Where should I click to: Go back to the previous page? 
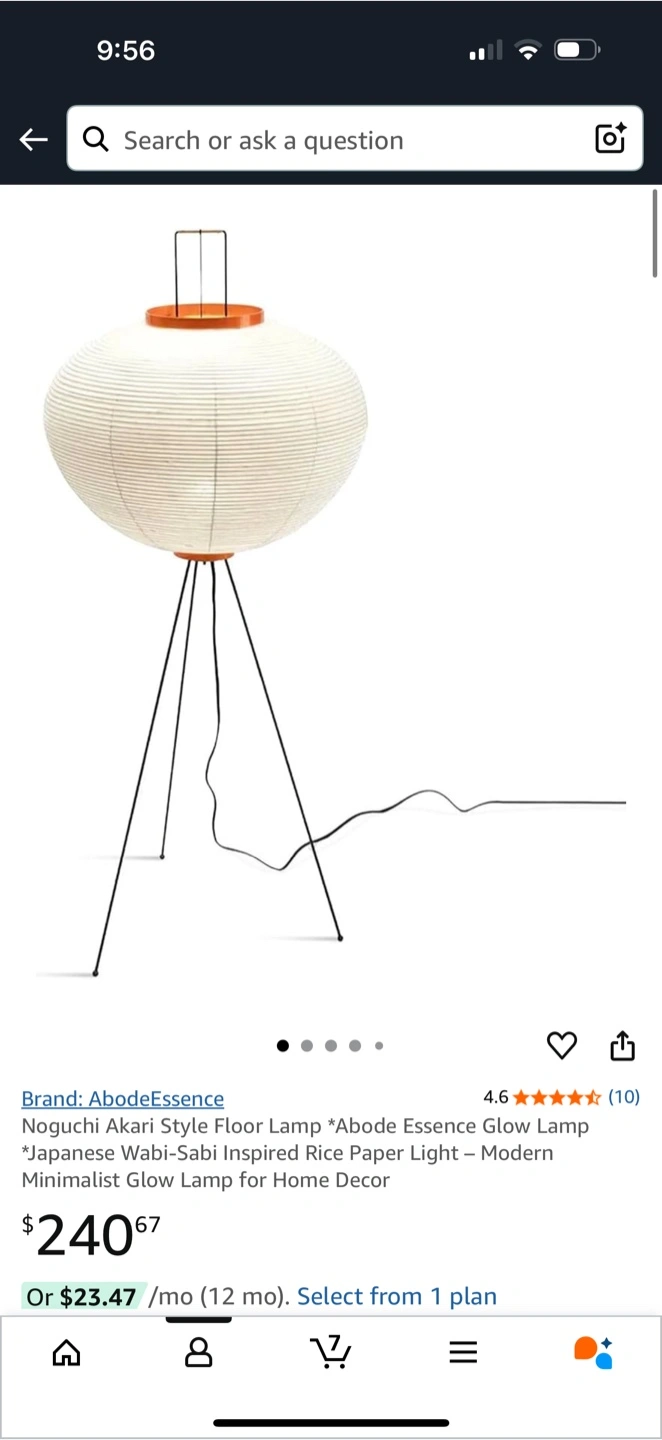coord(34,140)
